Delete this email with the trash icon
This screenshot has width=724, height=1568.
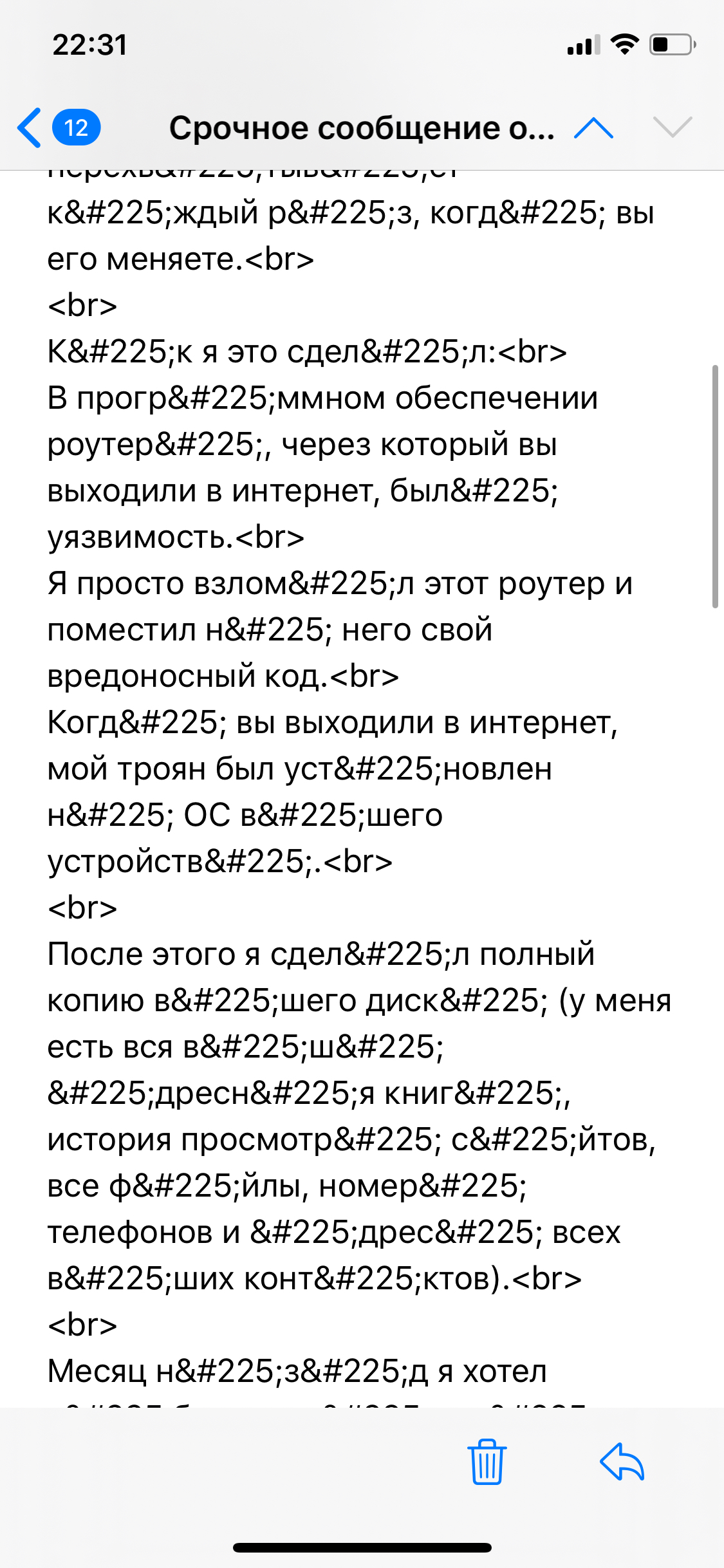click(x=487, y=1462)
